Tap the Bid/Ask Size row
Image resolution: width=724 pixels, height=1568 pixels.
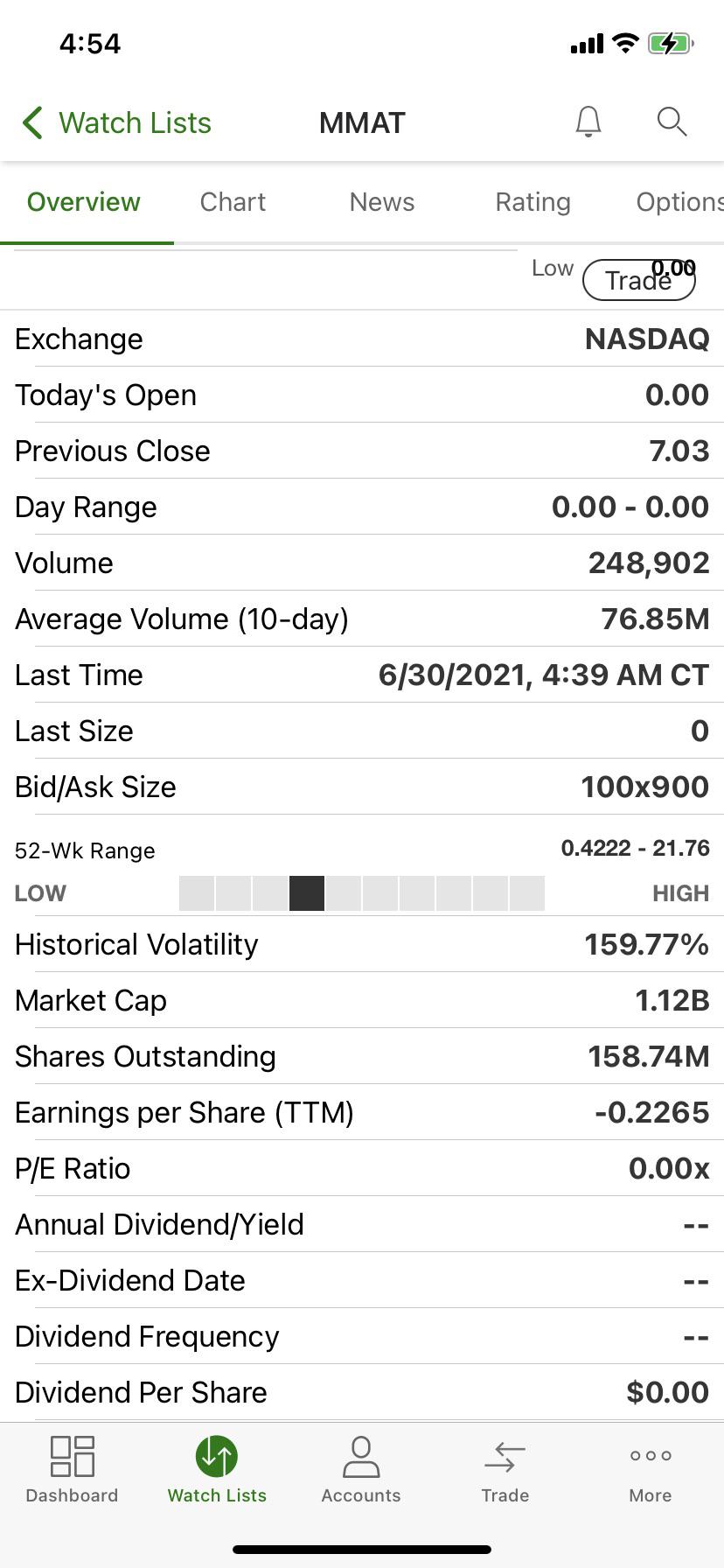[362, 786]
